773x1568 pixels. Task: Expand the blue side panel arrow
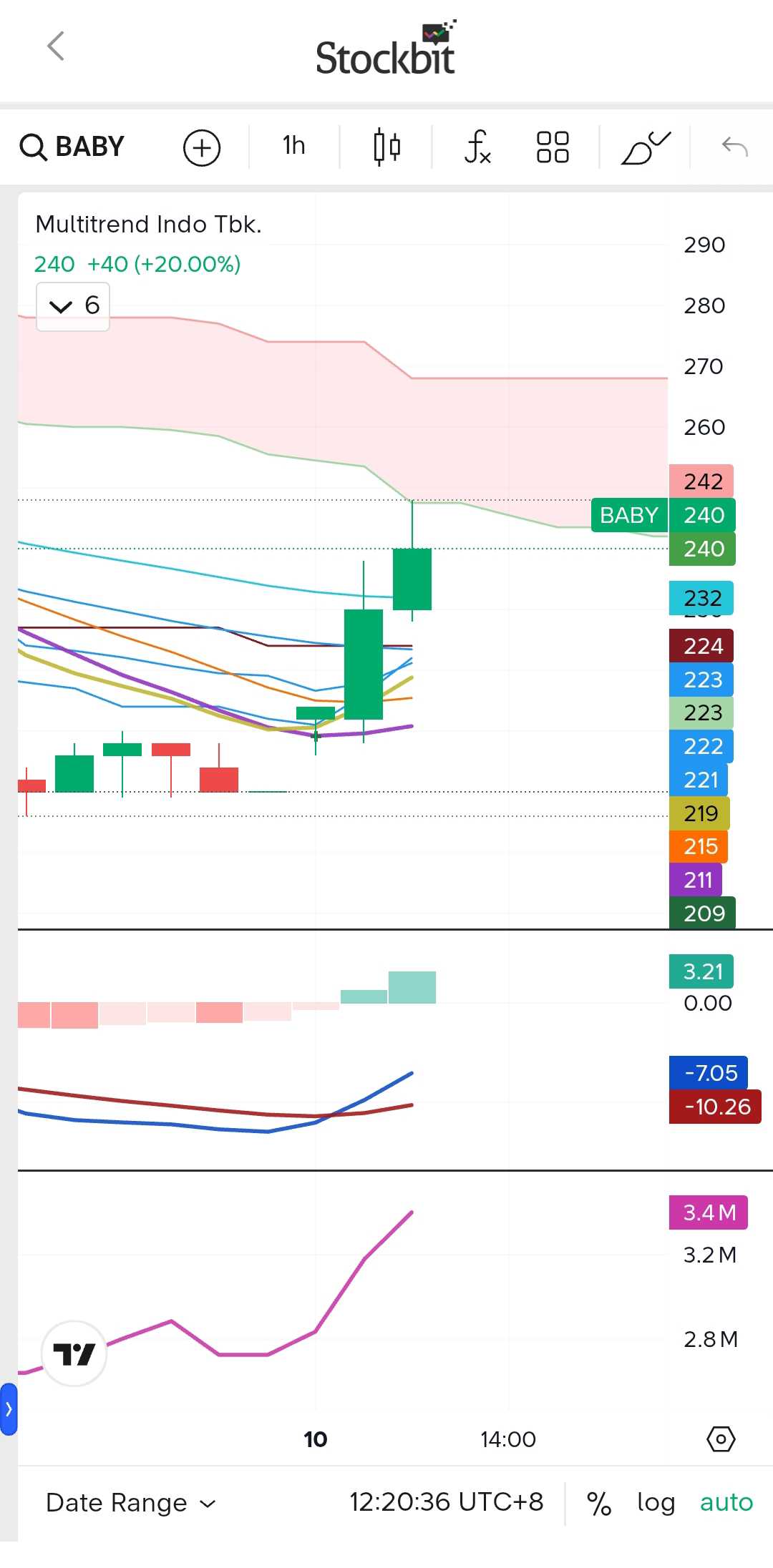point(9,1409)
